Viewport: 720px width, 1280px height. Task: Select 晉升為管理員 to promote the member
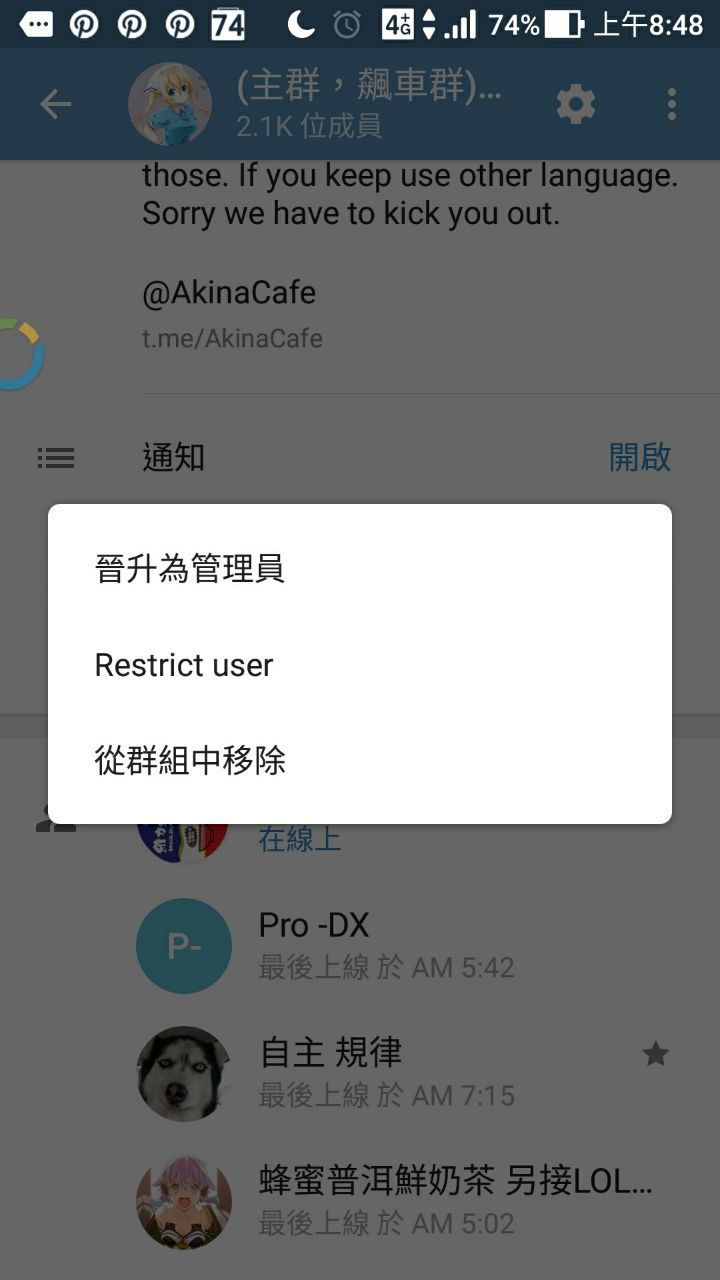click(190, 569)
